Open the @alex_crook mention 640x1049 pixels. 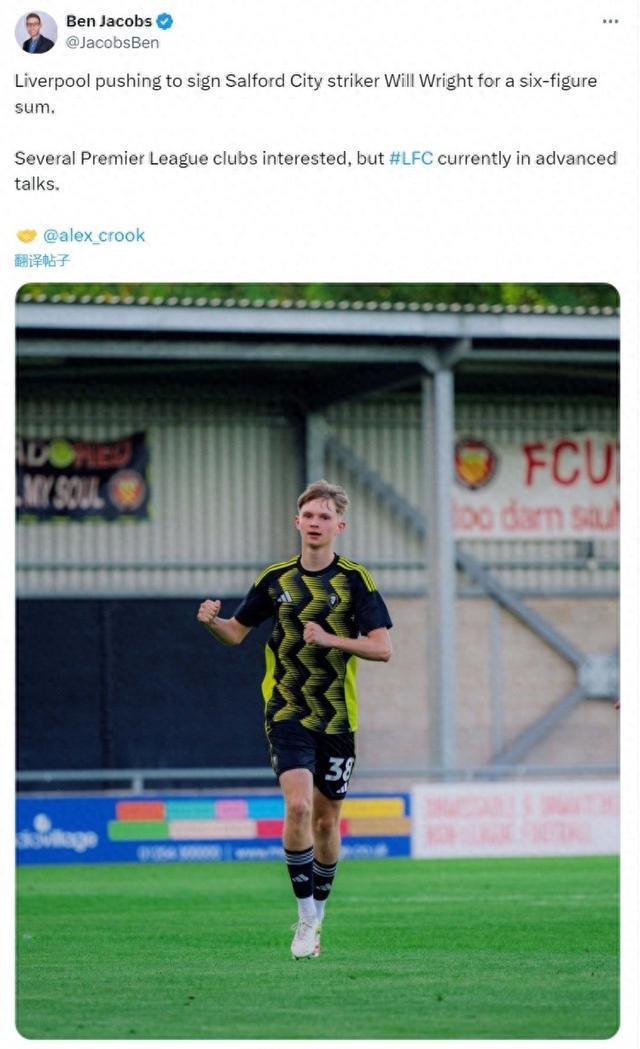[94, 235]
